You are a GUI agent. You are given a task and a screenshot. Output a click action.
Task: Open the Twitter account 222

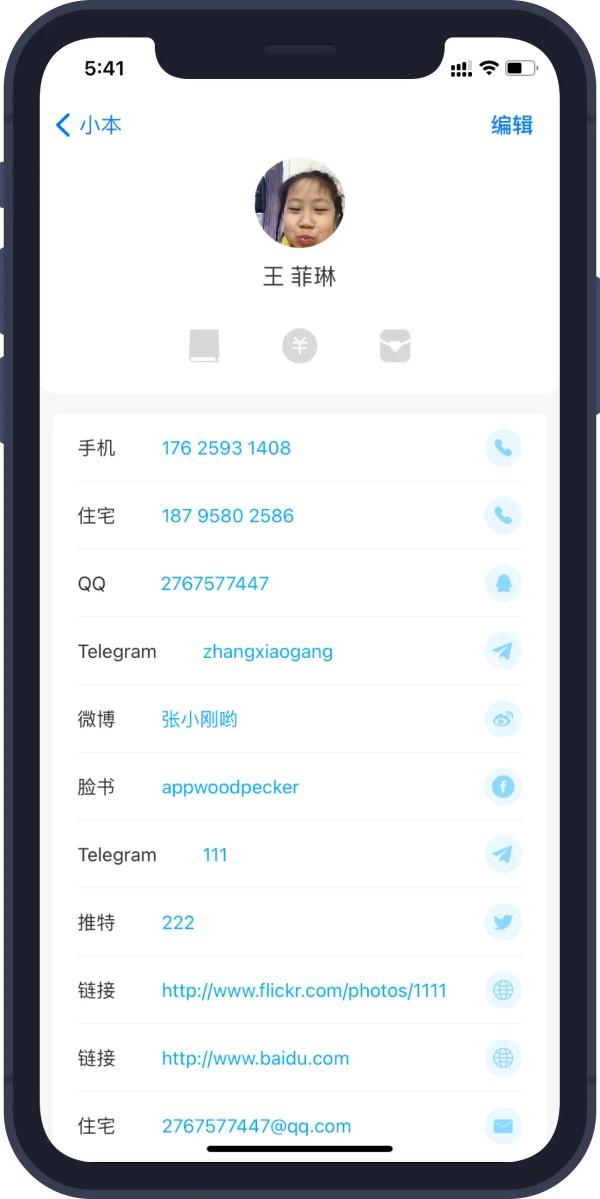[x=503, y=922]
